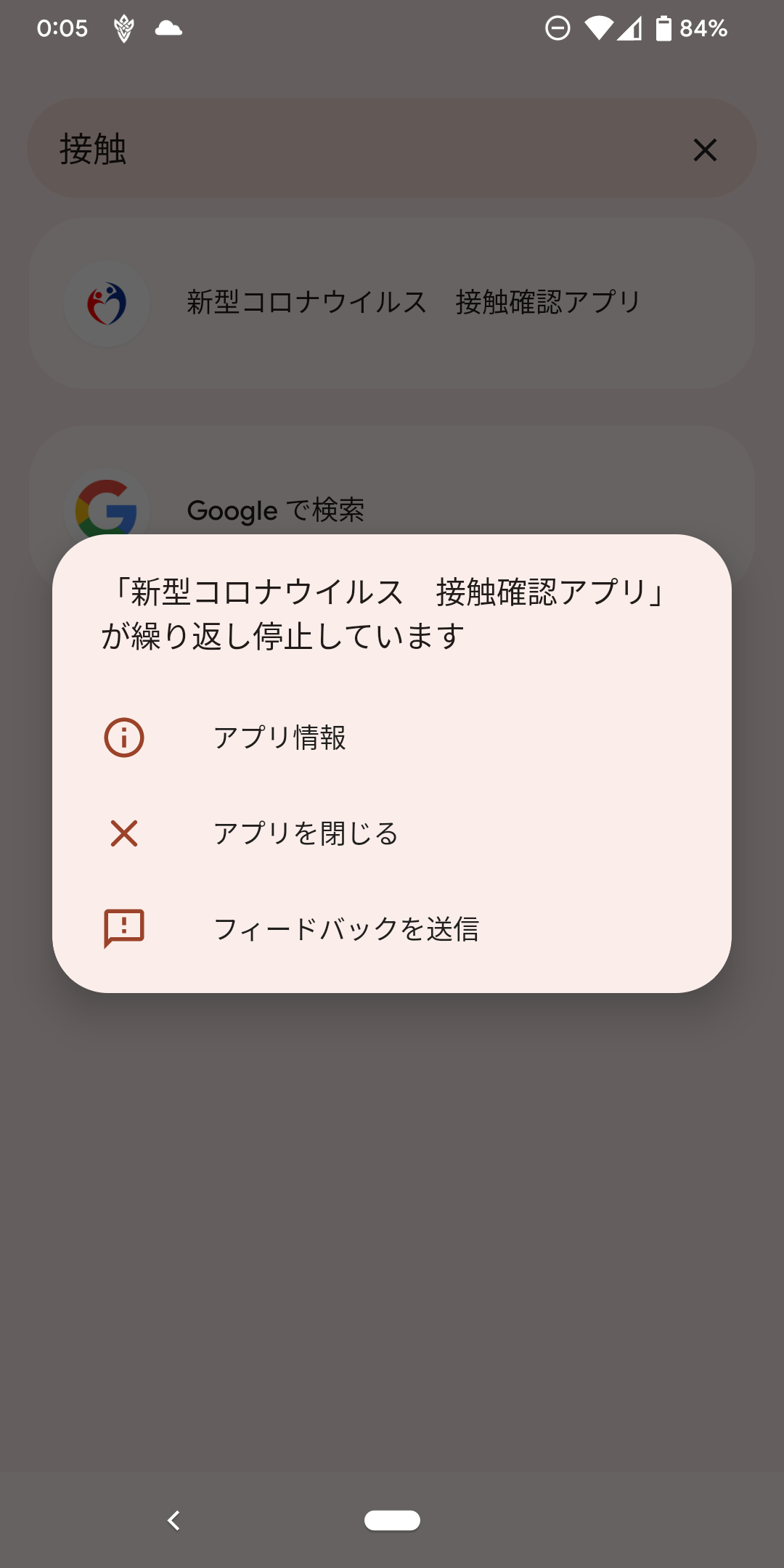Open アプリ情報 from the crash dialog
Image resolution: width=784 pixels, height=1568 pixels.
click(x=279, y=738)
